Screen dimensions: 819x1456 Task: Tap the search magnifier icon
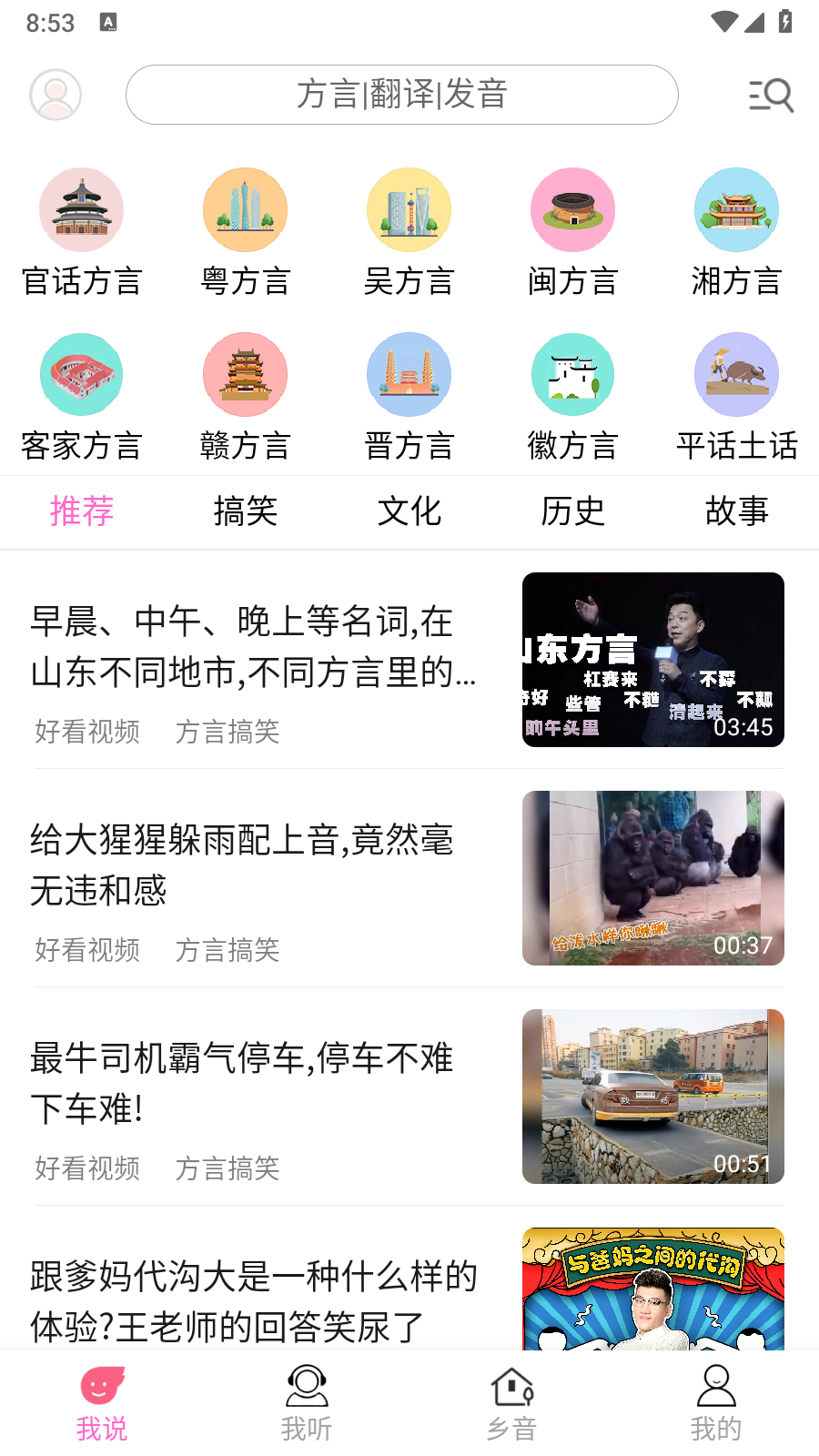[x=770, y=95]
